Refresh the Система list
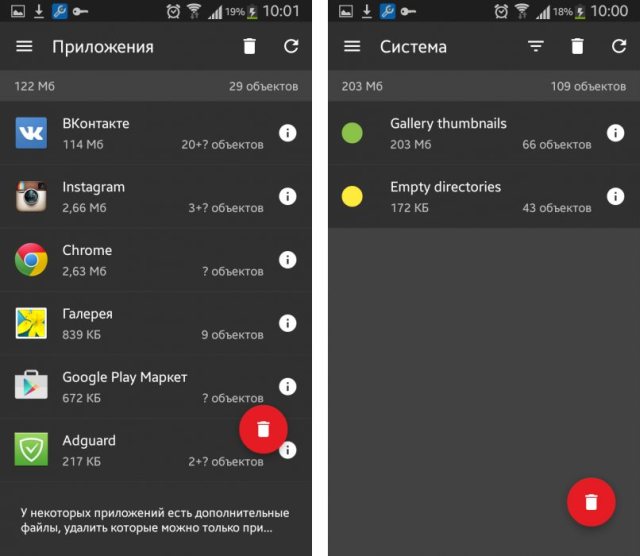Screen dimensions: 640x556 pyautogui.click(x=619, y=47)
